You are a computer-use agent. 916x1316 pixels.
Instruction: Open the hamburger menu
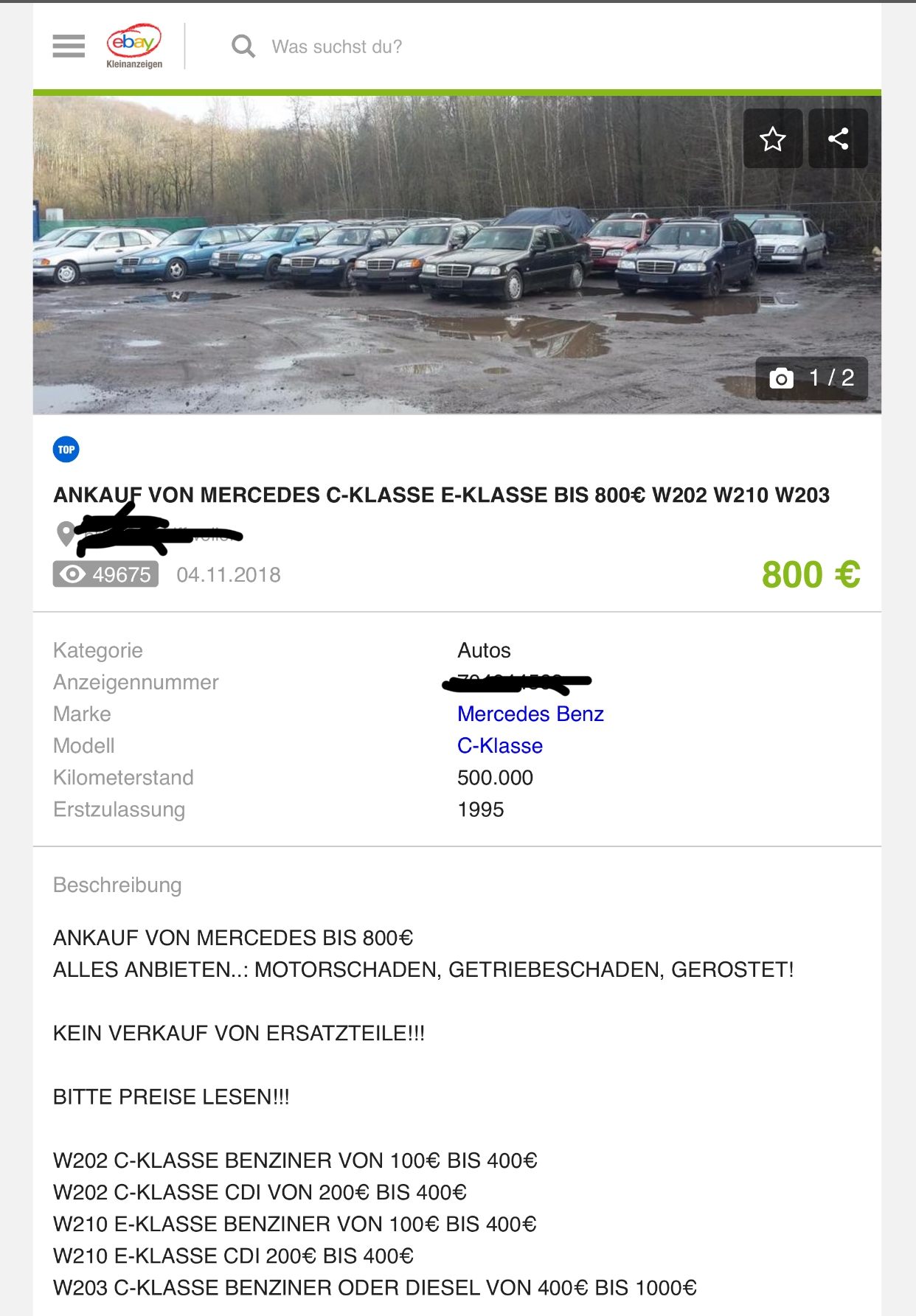click(x=69, y=46)
